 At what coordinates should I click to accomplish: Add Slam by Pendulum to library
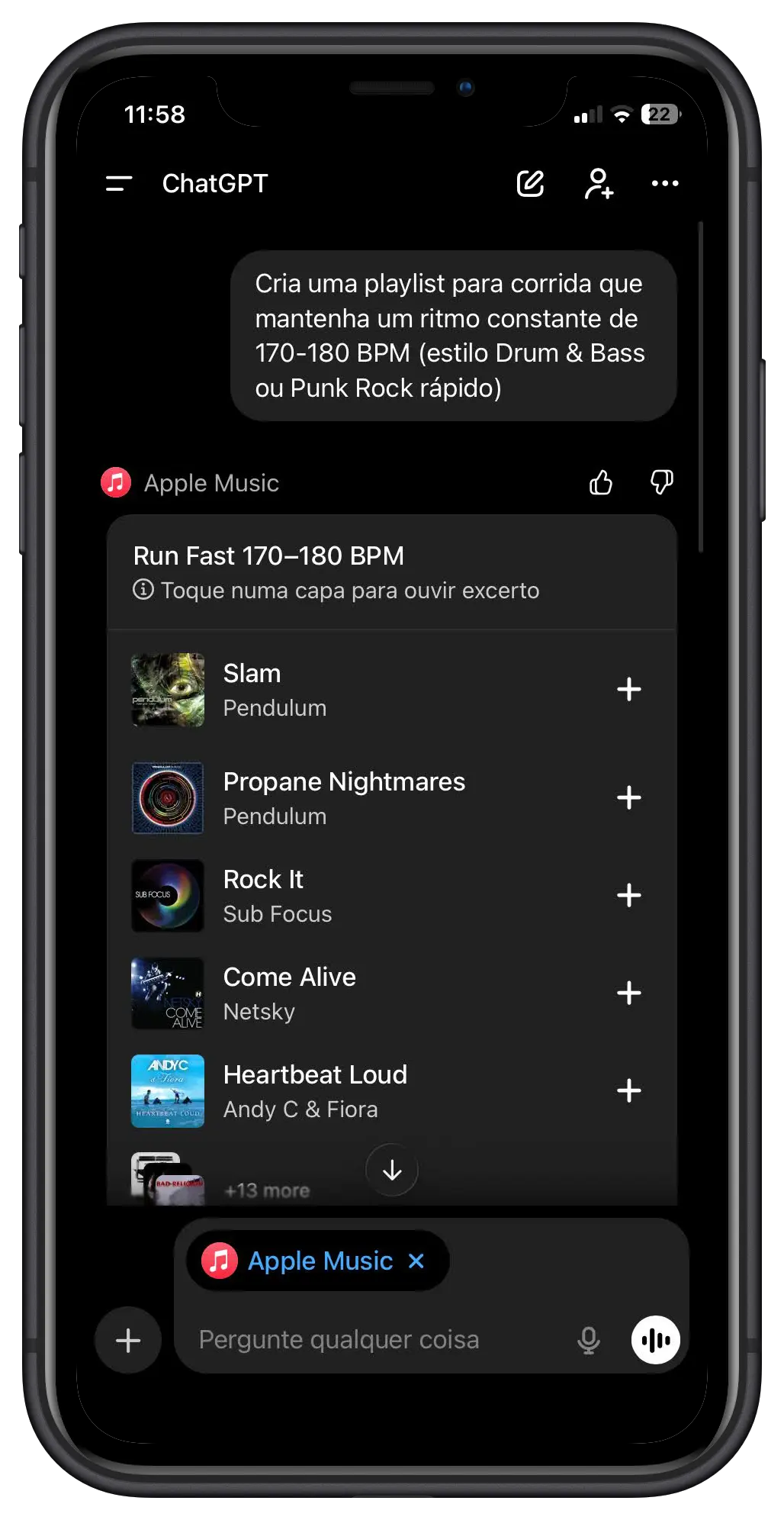(628, 689)
